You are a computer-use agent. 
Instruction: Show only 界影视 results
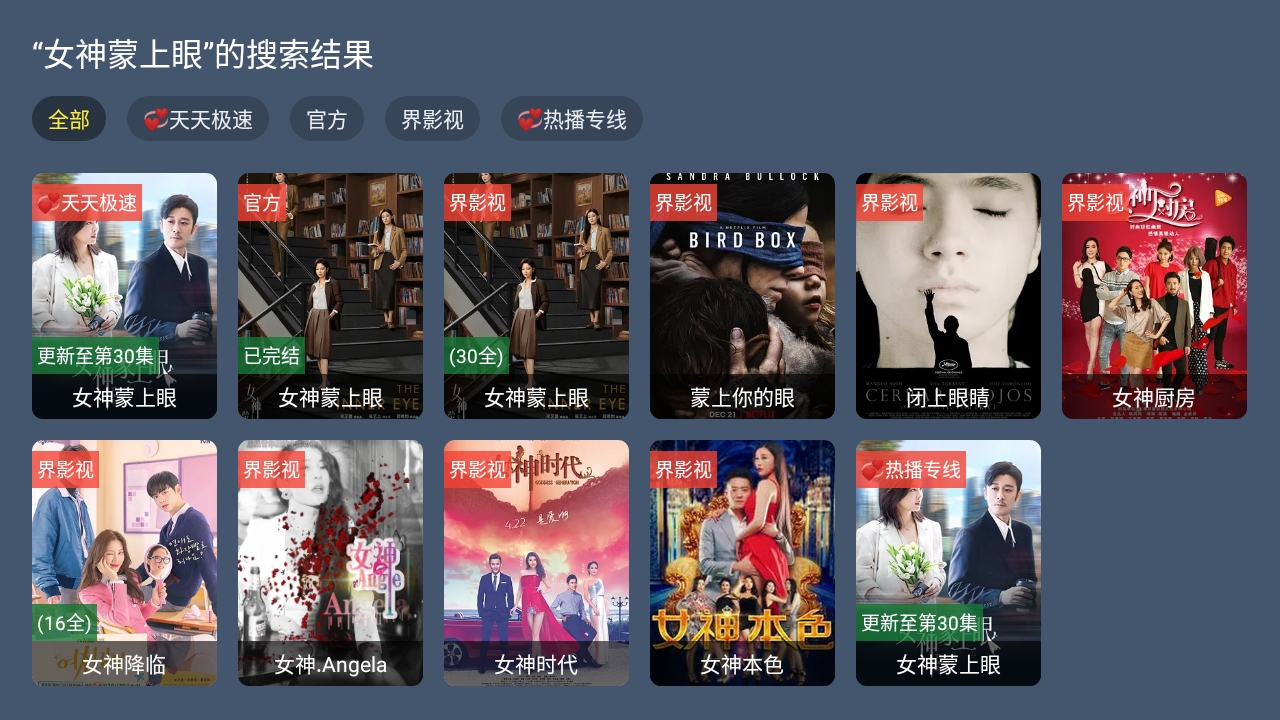(x=432, y=120)
